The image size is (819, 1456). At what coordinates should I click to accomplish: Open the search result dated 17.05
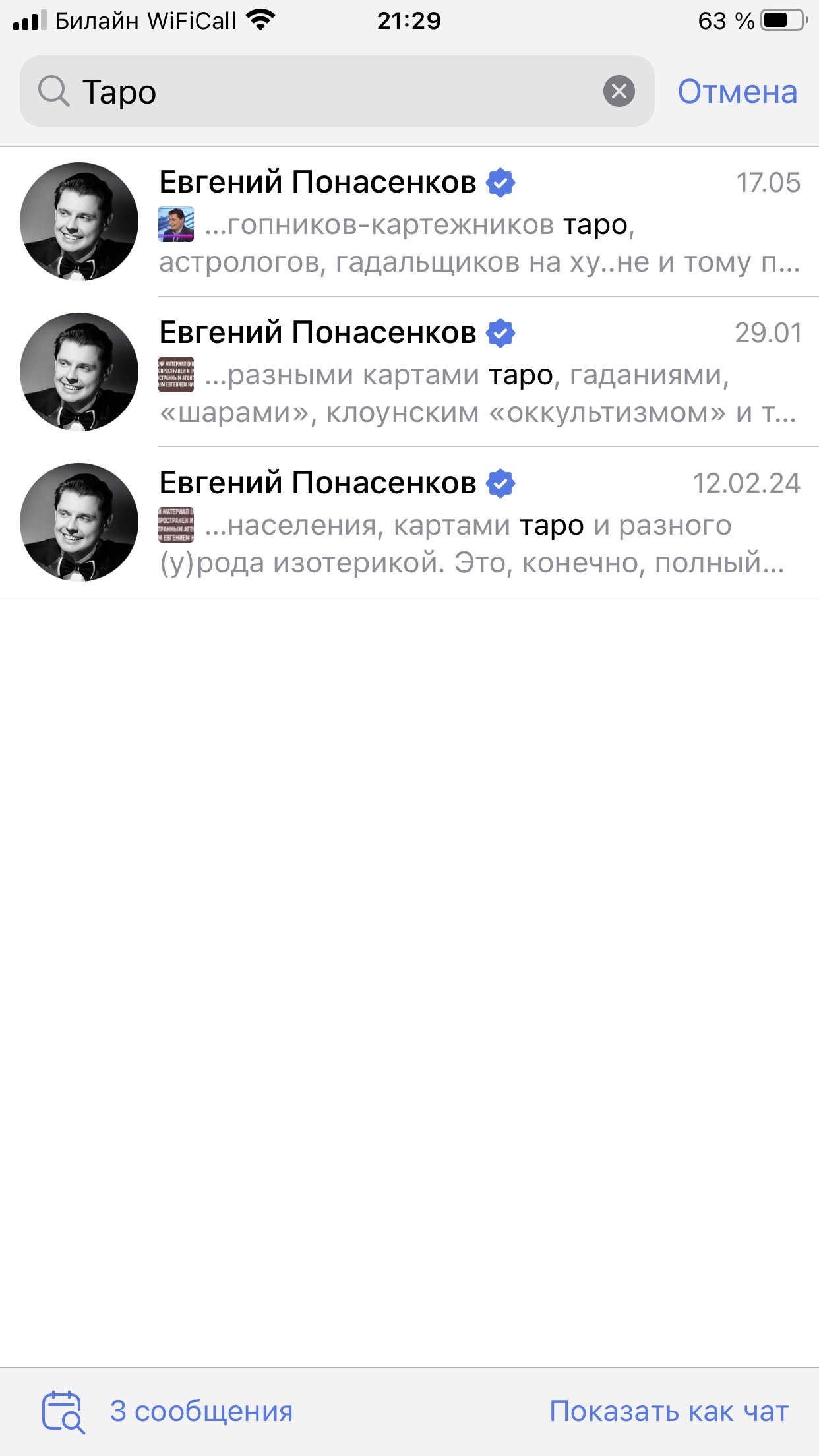pyautogui.click(x=409, y=222)
